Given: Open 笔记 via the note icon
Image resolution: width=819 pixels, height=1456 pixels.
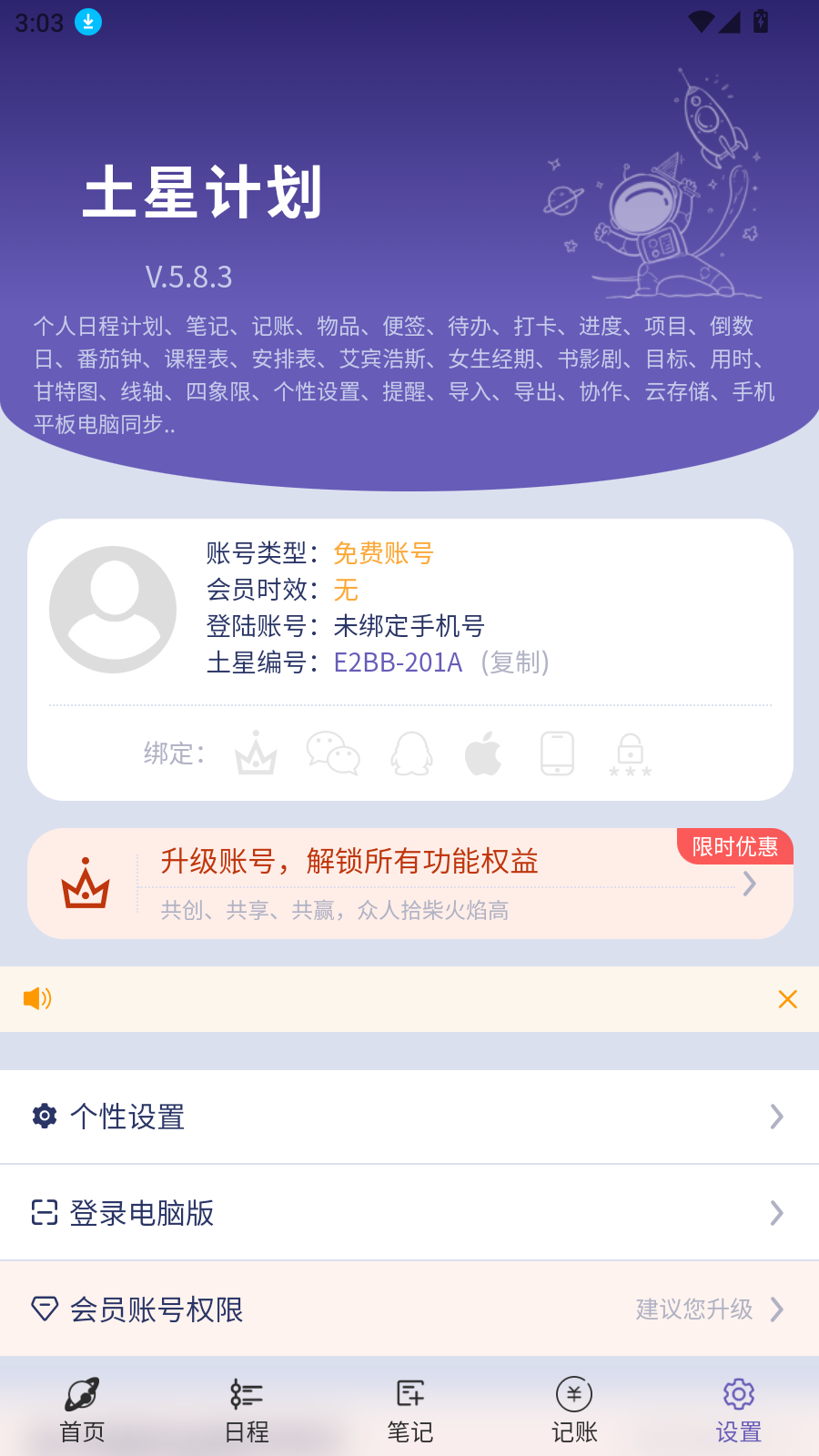Looking at the screenshot, I should (x=409, y=1394).
